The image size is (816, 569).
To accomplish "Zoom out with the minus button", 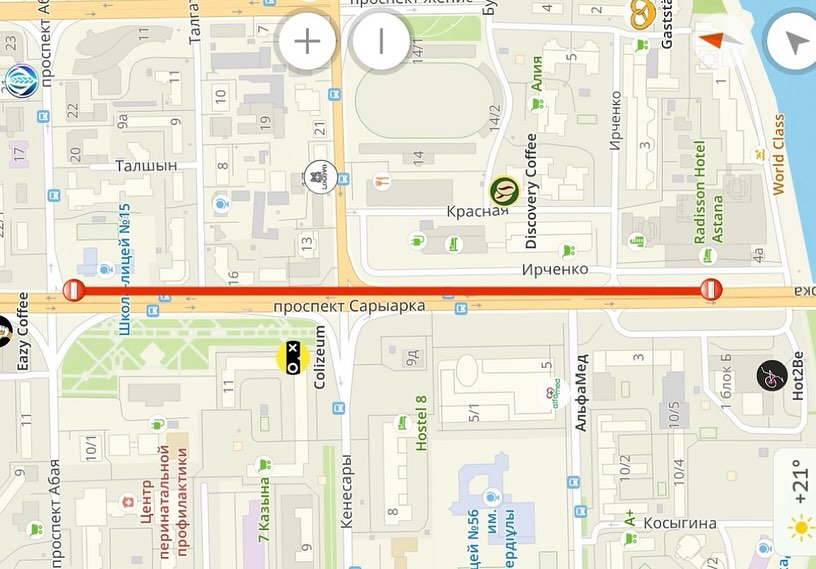I will [x=381, y=41].
